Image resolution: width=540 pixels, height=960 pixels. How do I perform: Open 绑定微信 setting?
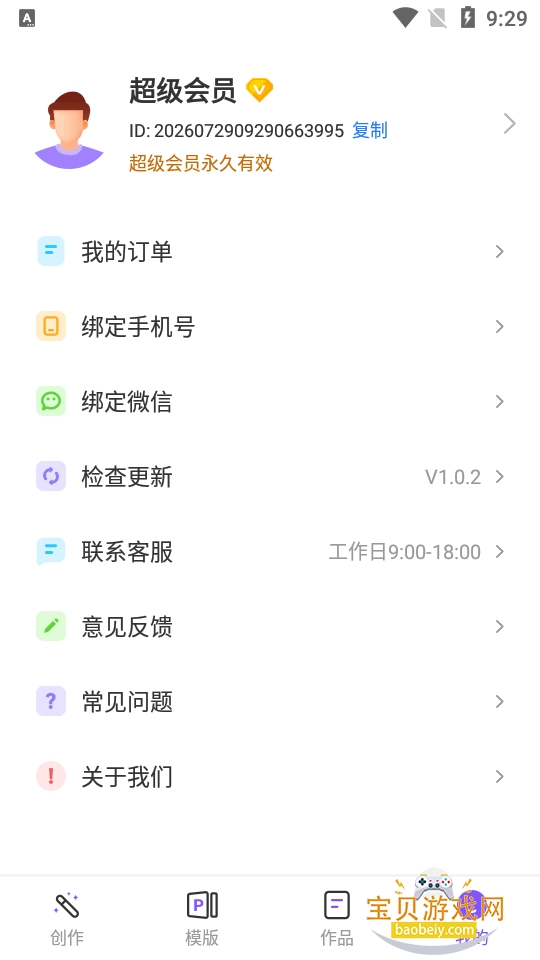270,402
